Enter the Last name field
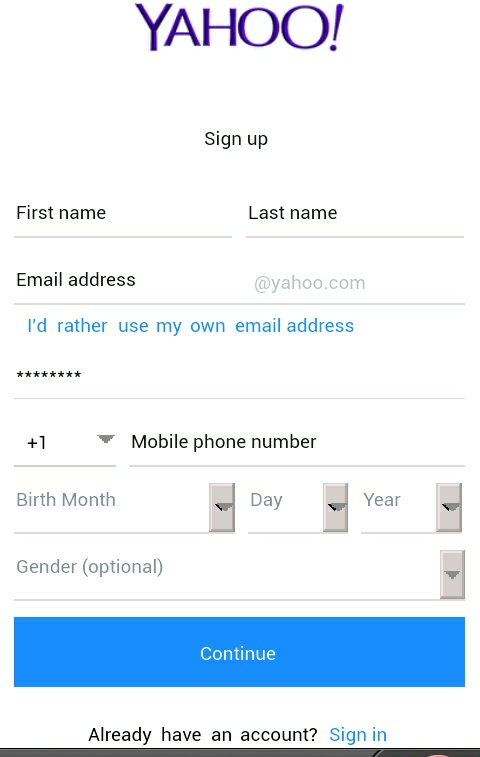The image size is (480, 757). tap(355, 214)
